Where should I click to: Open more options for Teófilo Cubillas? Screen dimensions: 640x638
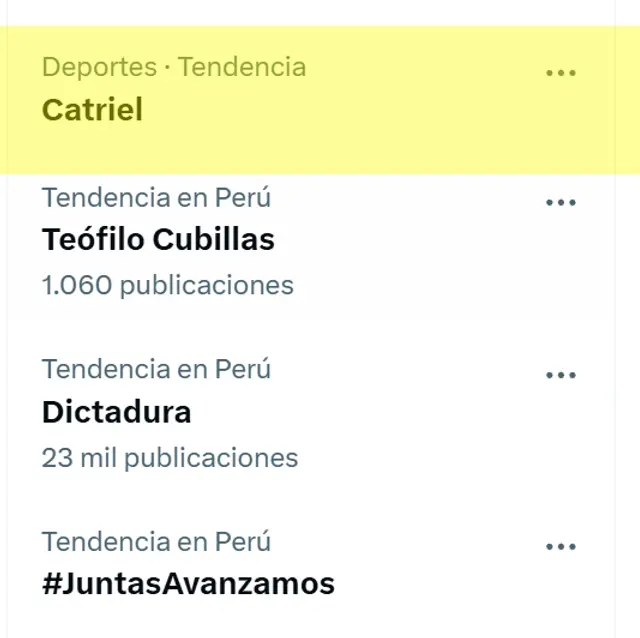[x=561, y=202]
